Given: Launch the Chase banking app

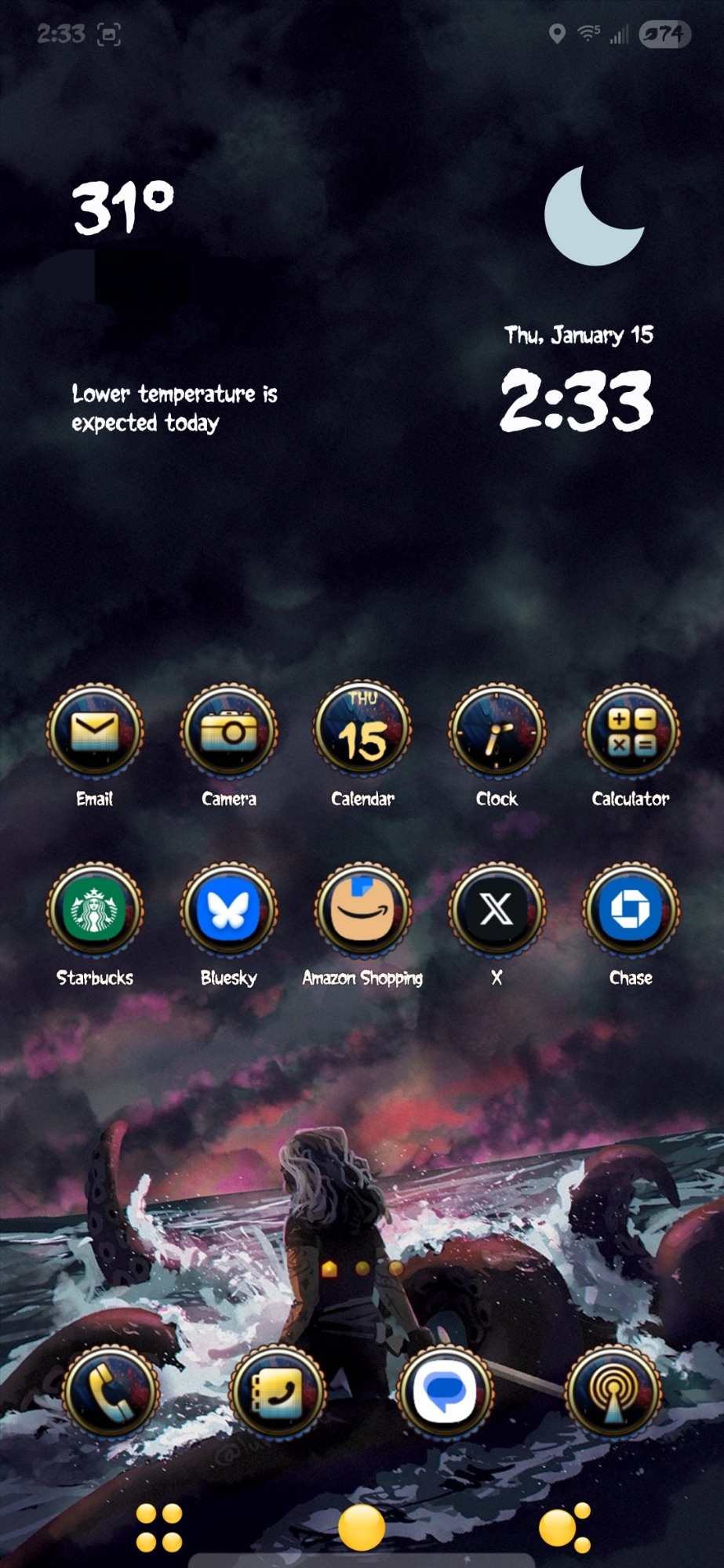Looking at the screenshot, I should click(631, 909).
